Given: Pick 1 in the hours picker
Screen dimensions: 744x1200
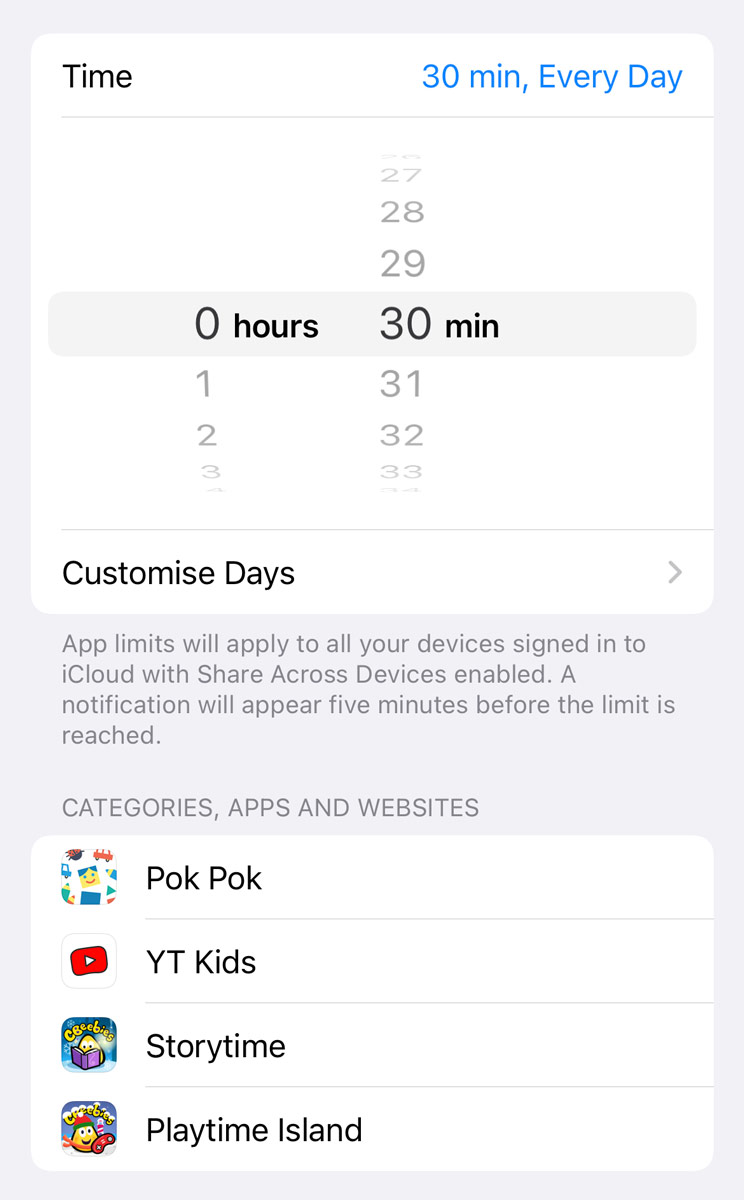Looking at the screenshot, I should pyautogui.click(x=205, y=384).
